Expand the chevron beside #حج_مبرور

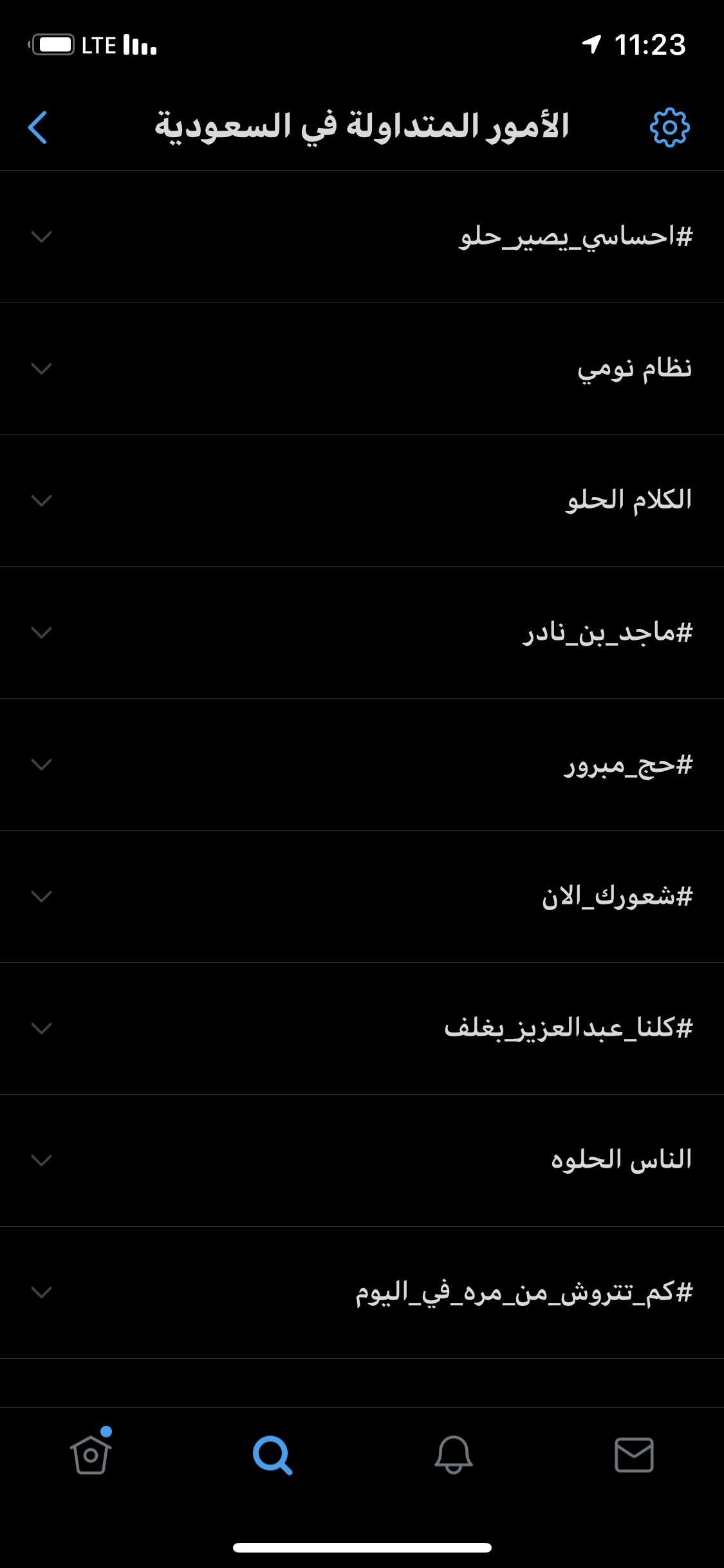[42, 765]
